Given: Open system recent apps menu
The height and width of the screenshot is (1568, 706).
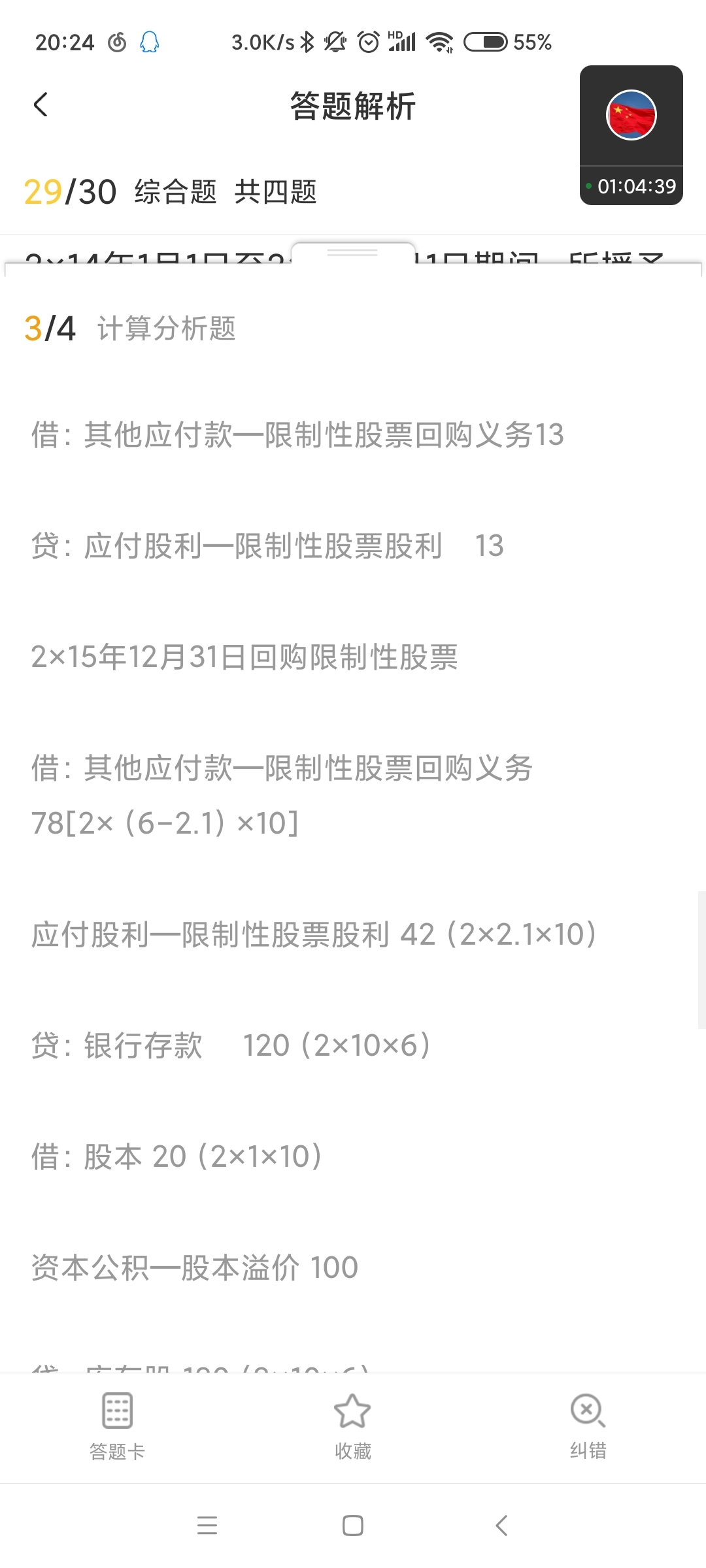Looking at the screenshot, I should (x=207, y=1526).
